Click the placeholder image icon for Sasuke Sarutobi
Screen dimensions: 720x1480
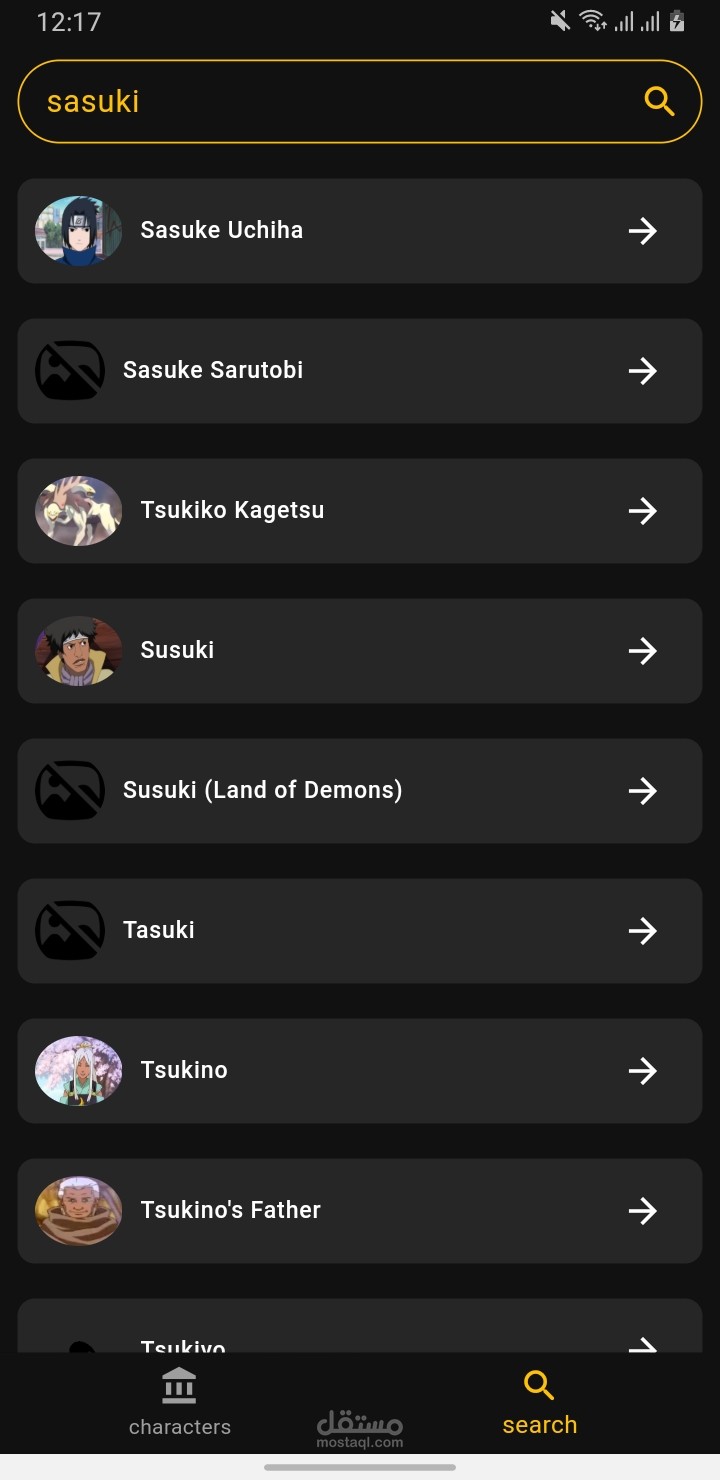(x=69, y=370)
